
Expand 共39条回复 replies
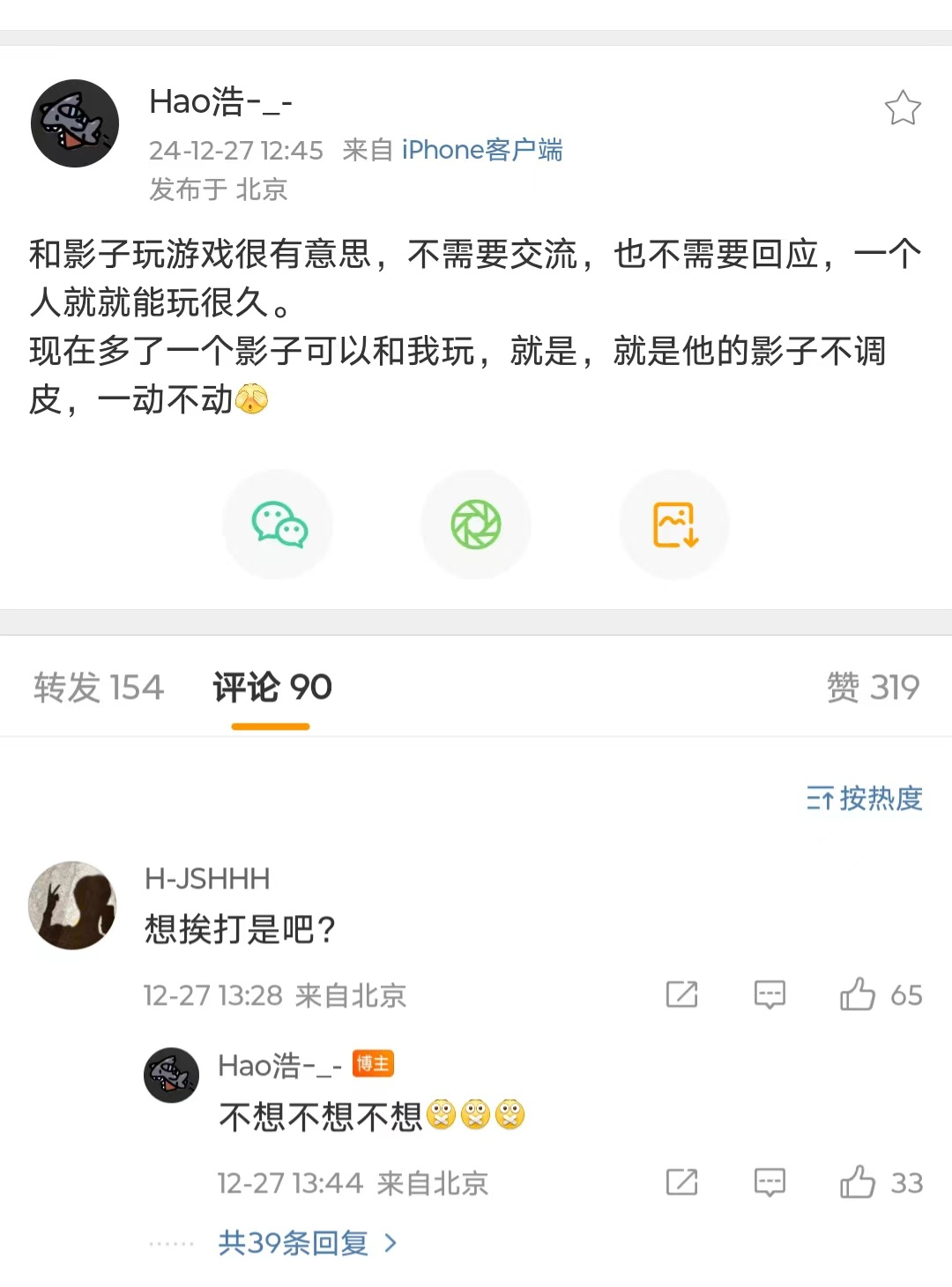(307, 1243)
